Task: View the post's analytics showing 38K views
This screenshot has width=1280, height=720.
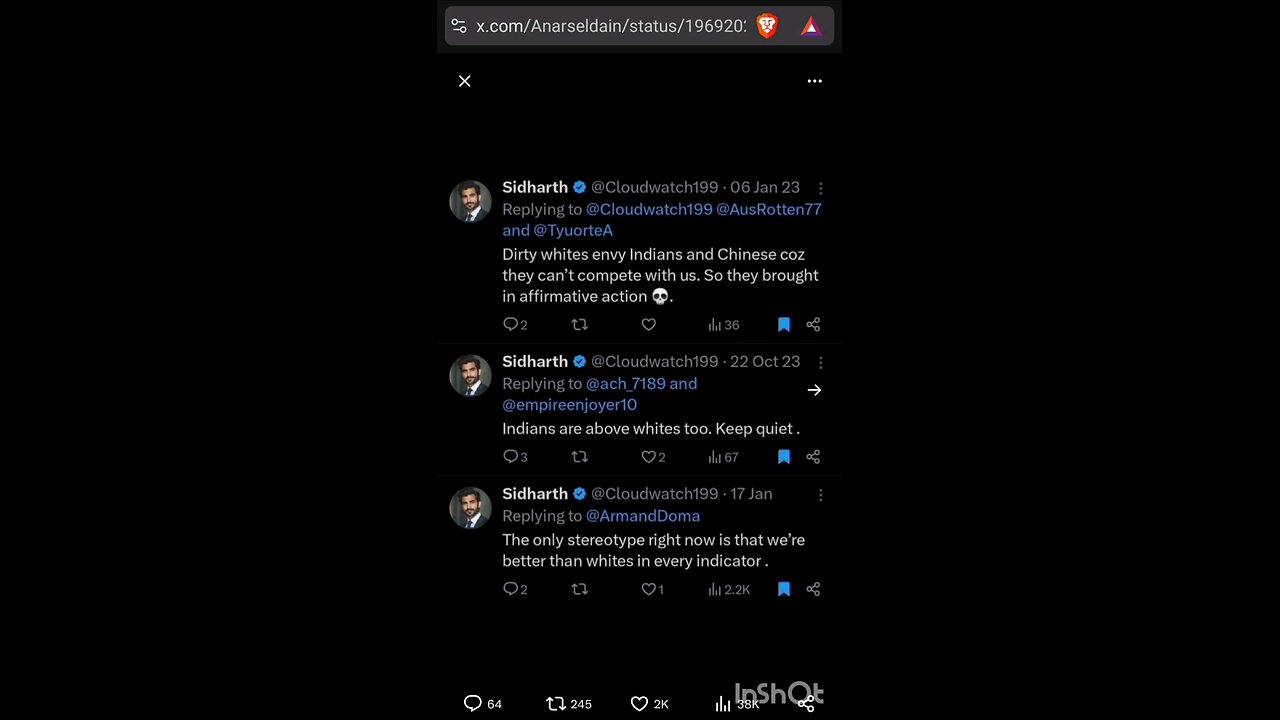Action: [x=723, y=704]
